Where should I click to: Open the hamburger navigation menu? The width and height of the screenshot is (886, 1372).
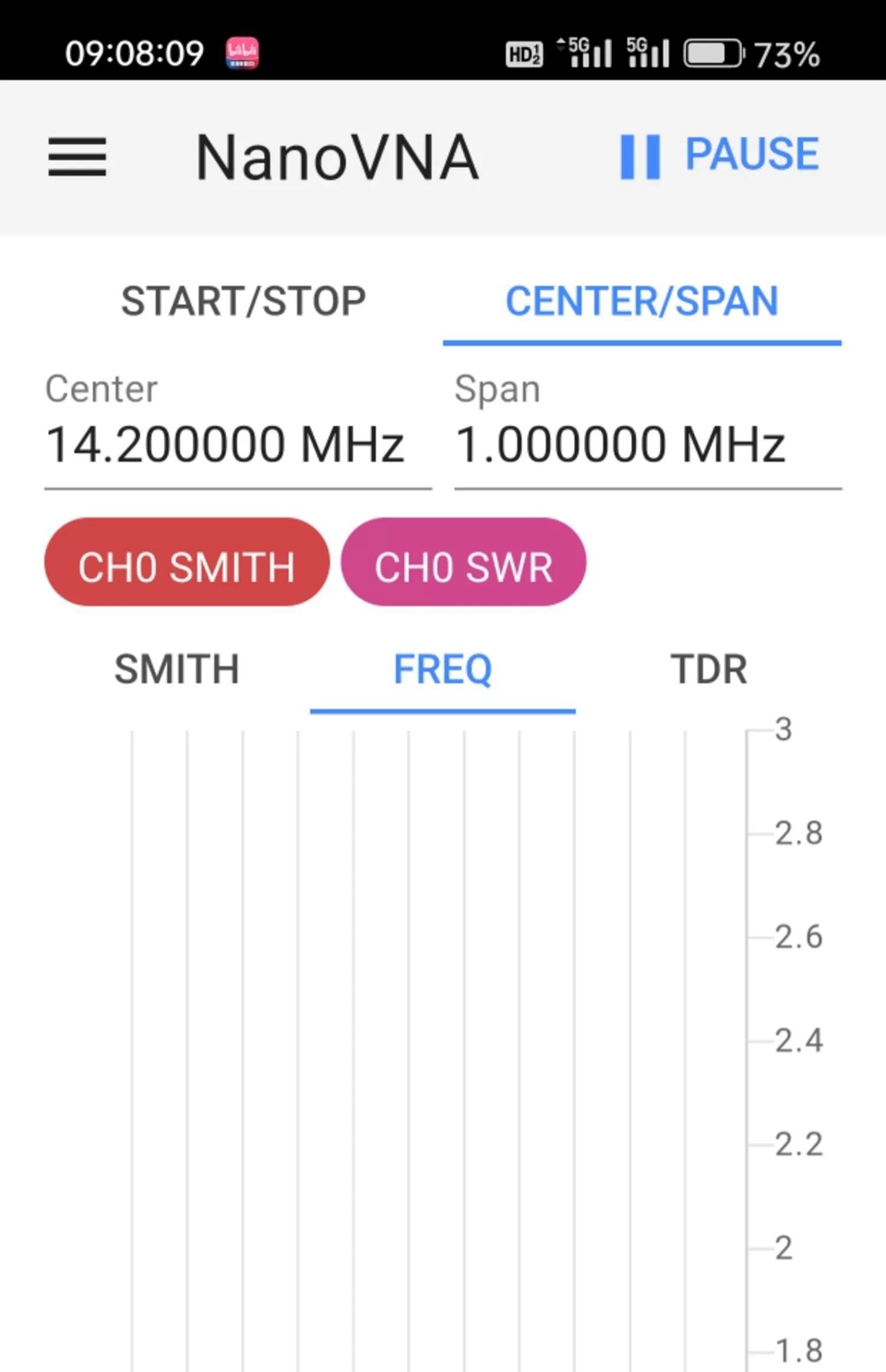[78, 157]
